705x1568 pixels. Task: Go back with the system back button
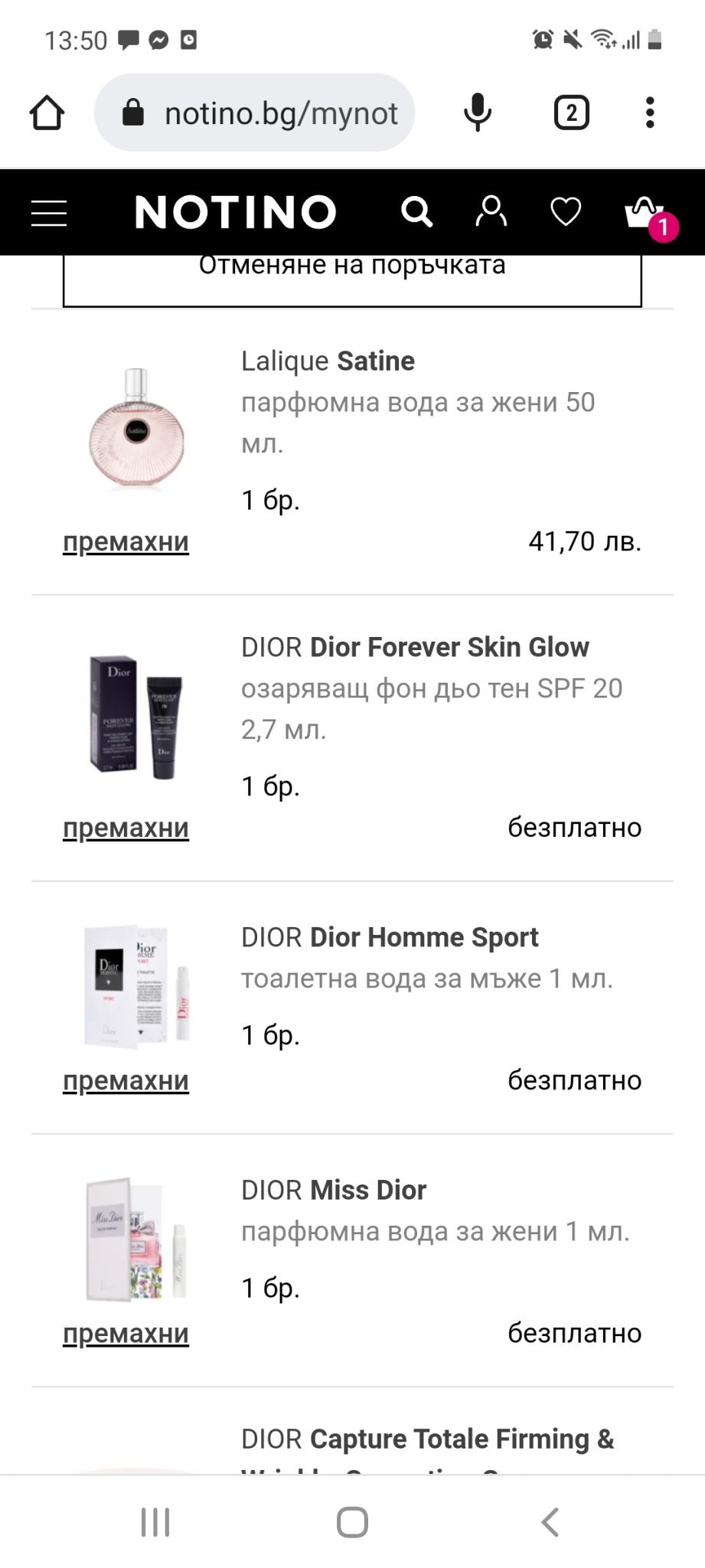(x=550, y=1522)
